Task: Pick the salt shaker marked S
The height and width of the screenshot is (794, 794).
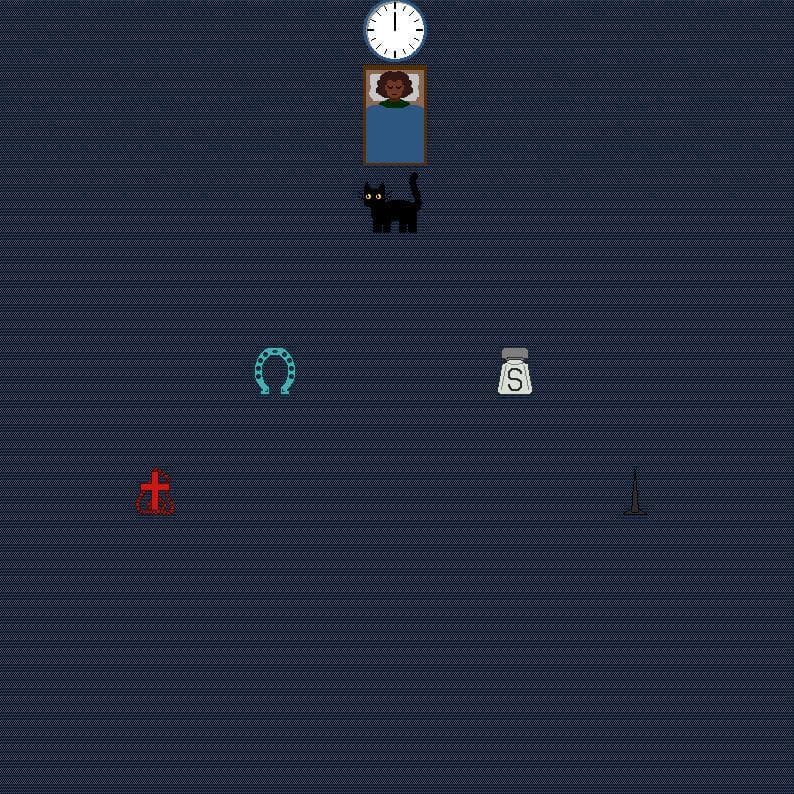Action: click(x=515, y=371)
